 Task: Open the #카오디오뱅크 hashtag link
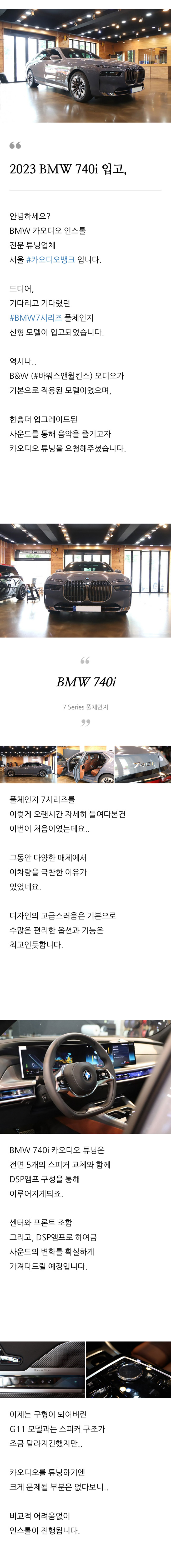click(x=51, y=260)
